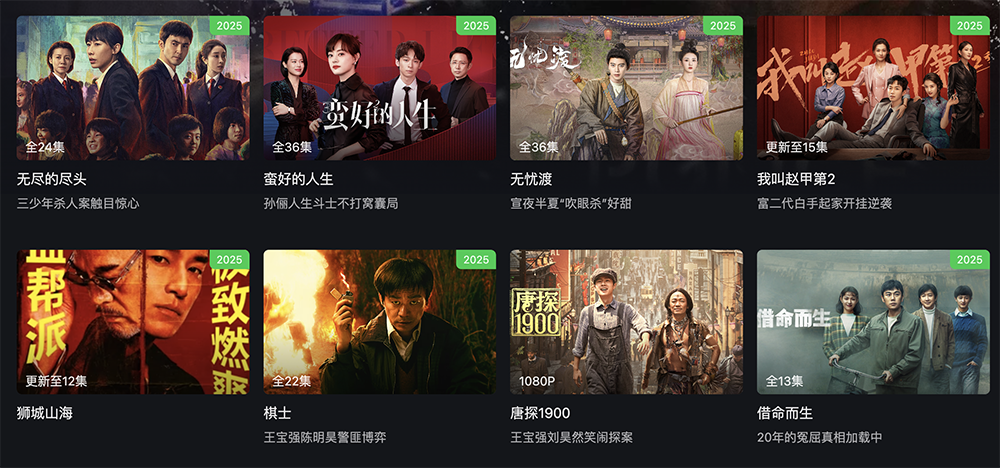Open the show 蛮好的人生

[379, 88]
